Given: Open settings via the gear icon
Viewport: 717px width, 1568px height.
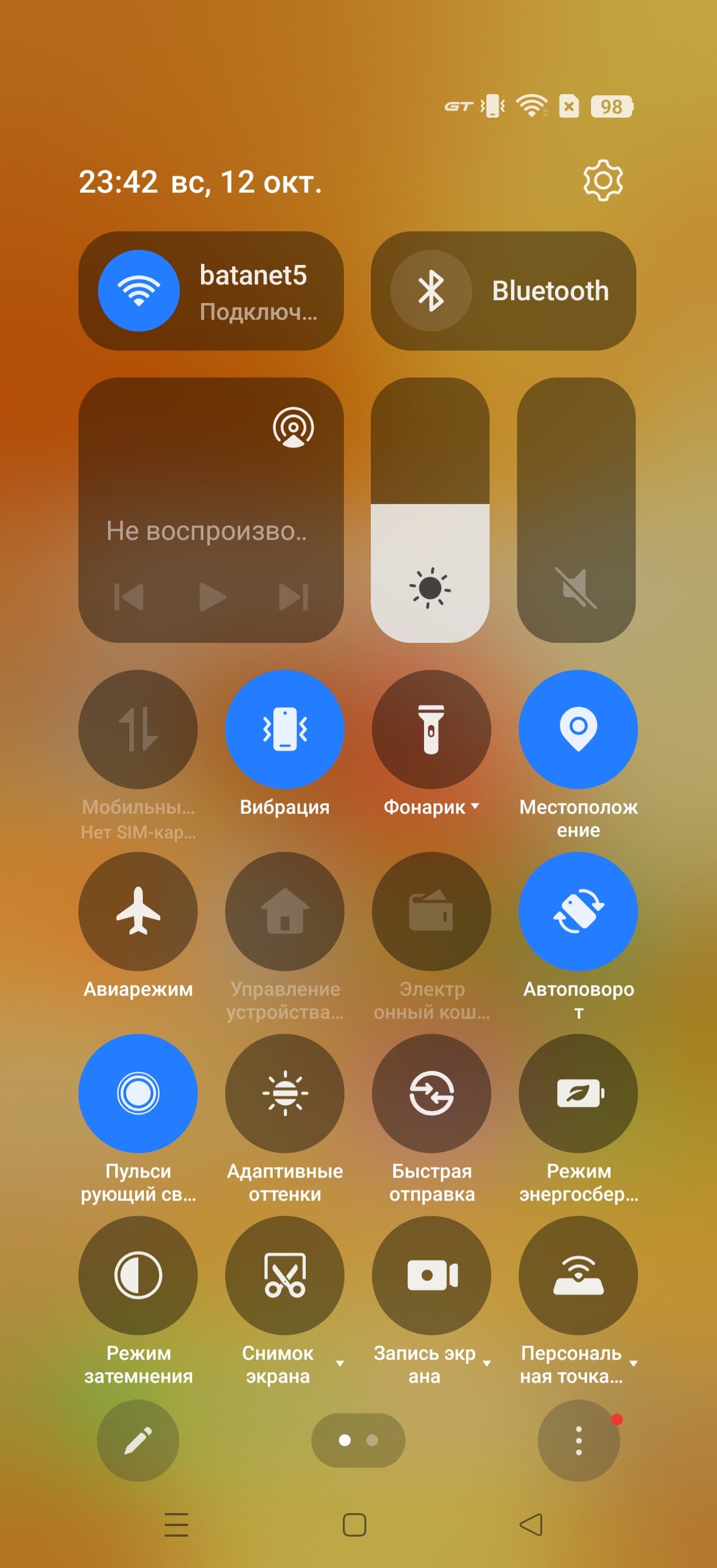Looking at the screenshot, I should click(603, 180).
